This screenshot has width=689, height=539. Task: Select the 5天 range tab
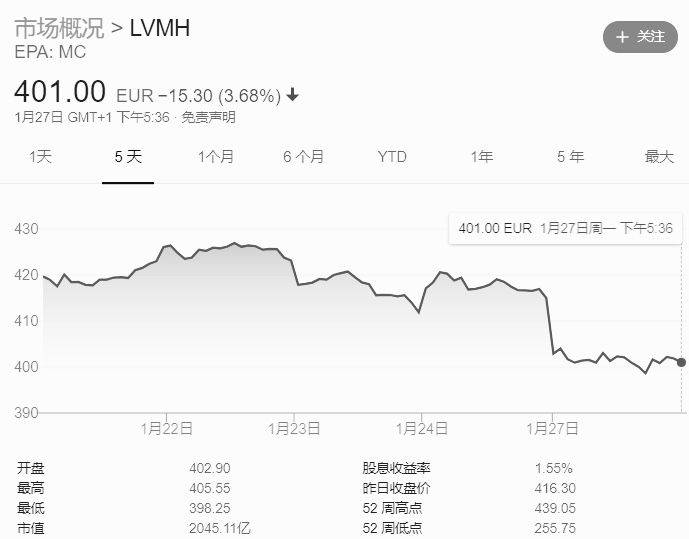point(128,157)
